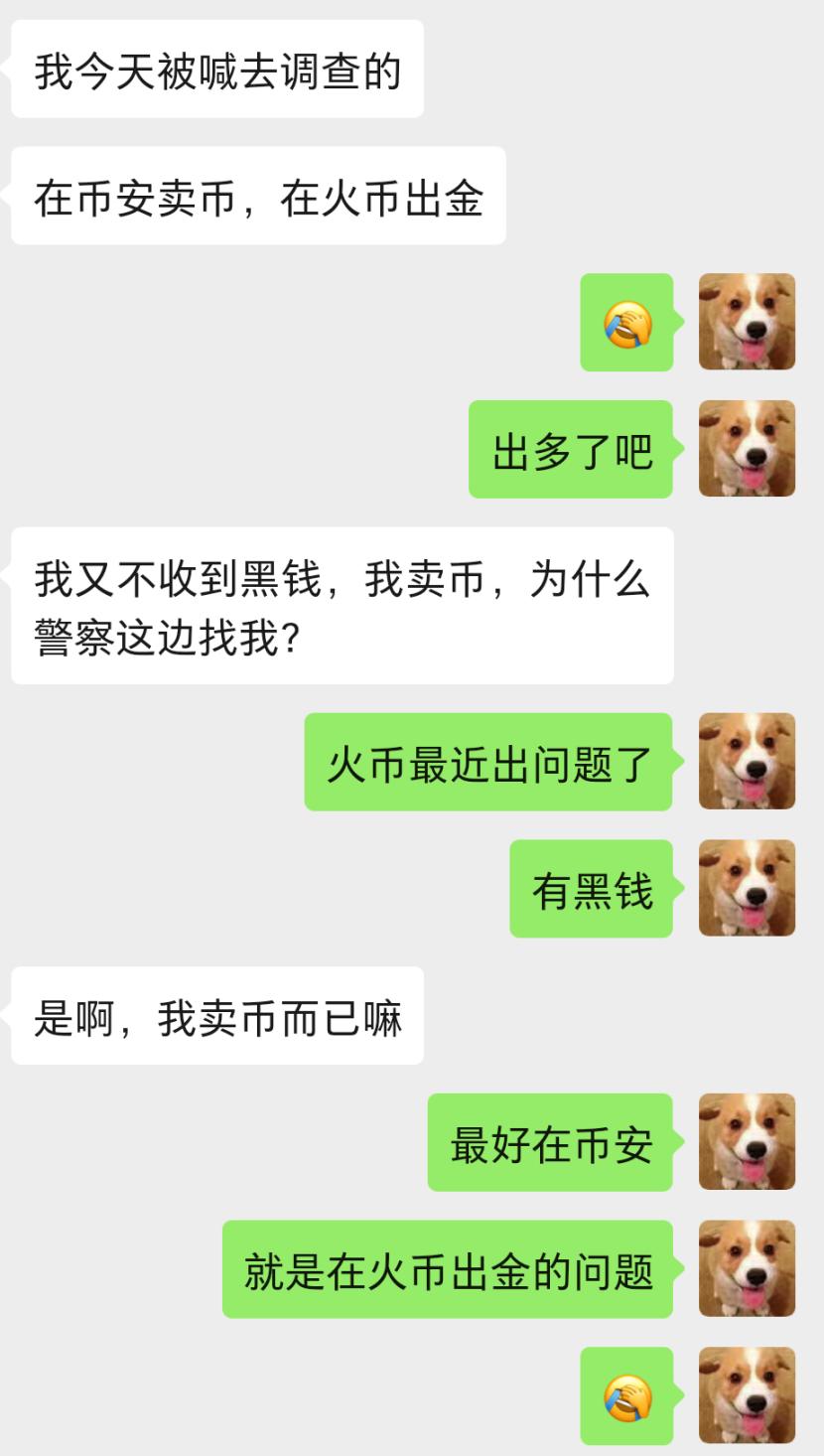Select the message 是啊，我卖币而已嘛

click(217, 1013)
